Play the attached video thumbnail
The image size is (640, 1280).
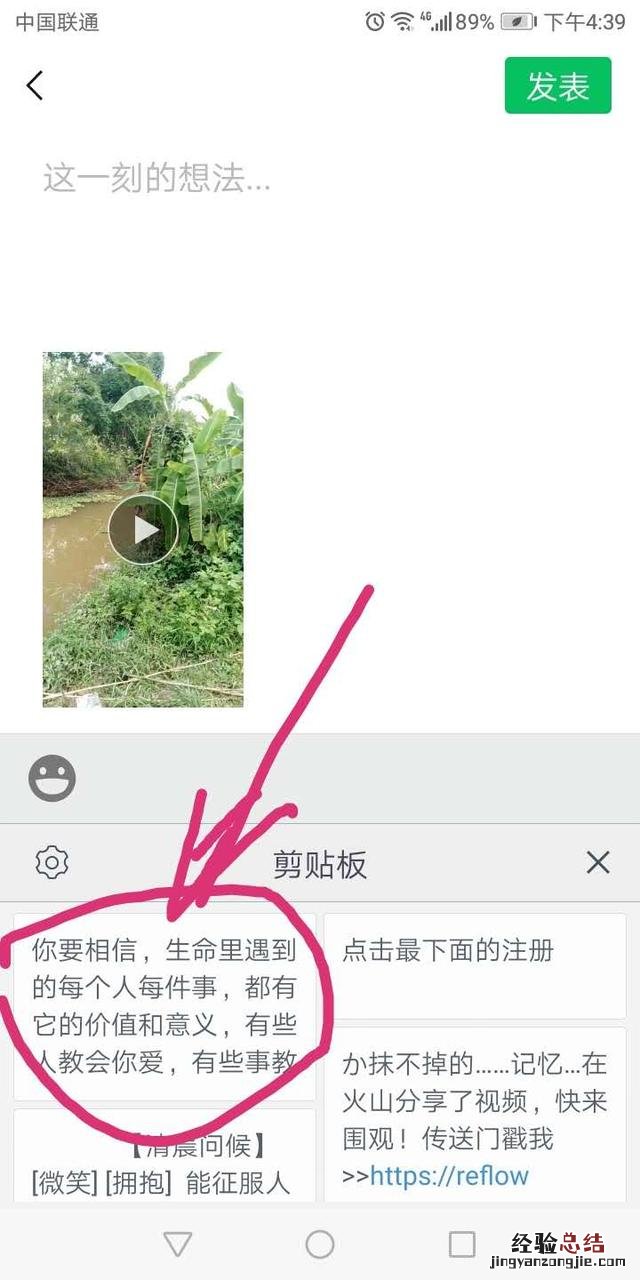pyautogui.click(x=143, y=529)
